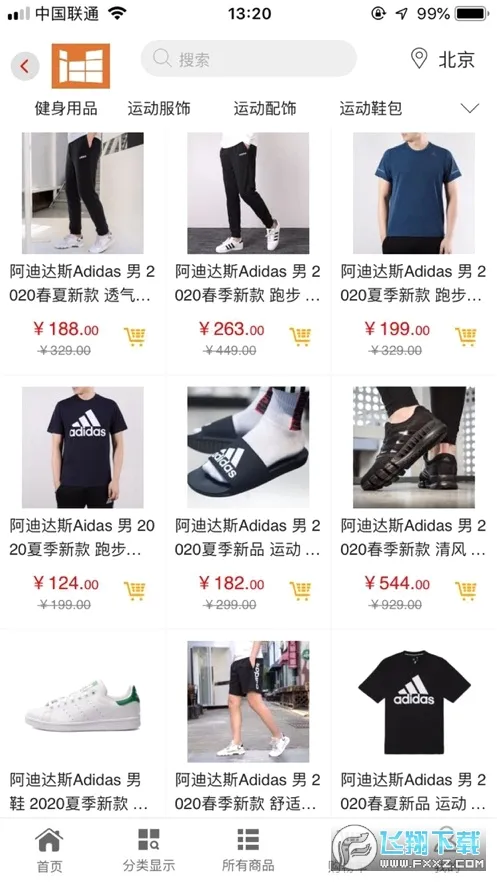Viewport: 497px width, 883px height.
Task: Select the 运动配饰 category
Action: coord(265,108)
